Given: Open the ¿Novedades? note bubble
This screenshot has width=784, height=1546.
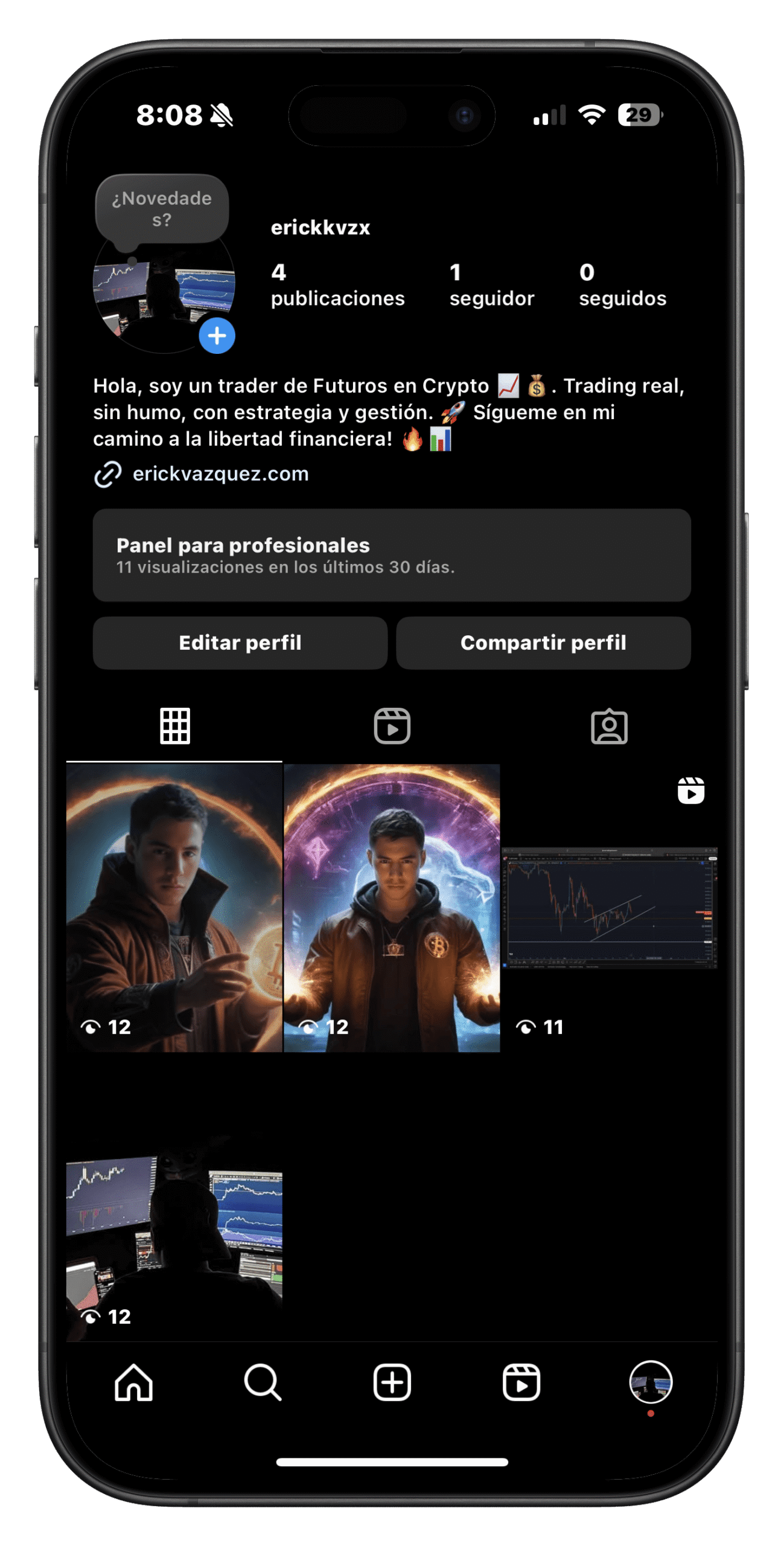Looking at the screenshot, I should pyautogui.click(x=162, y=209).
